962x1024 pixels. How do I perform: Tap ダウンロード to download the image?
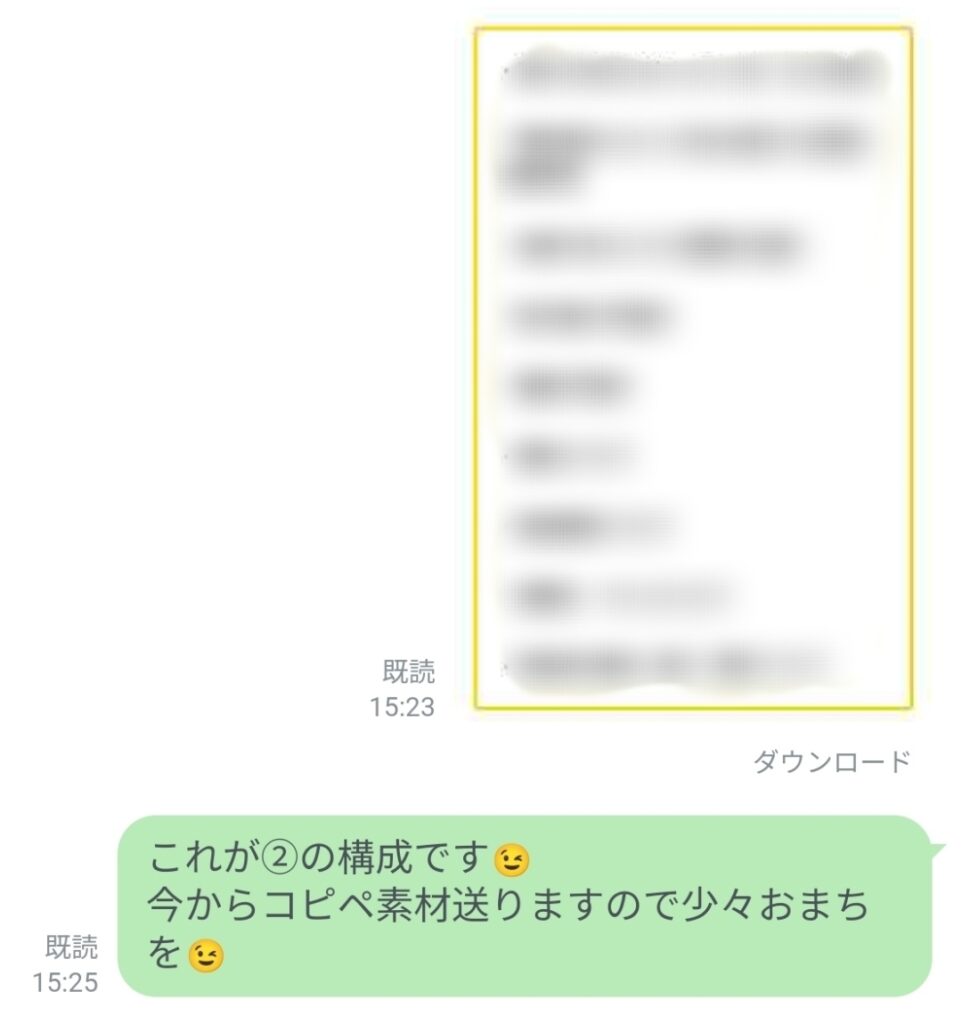831,762
